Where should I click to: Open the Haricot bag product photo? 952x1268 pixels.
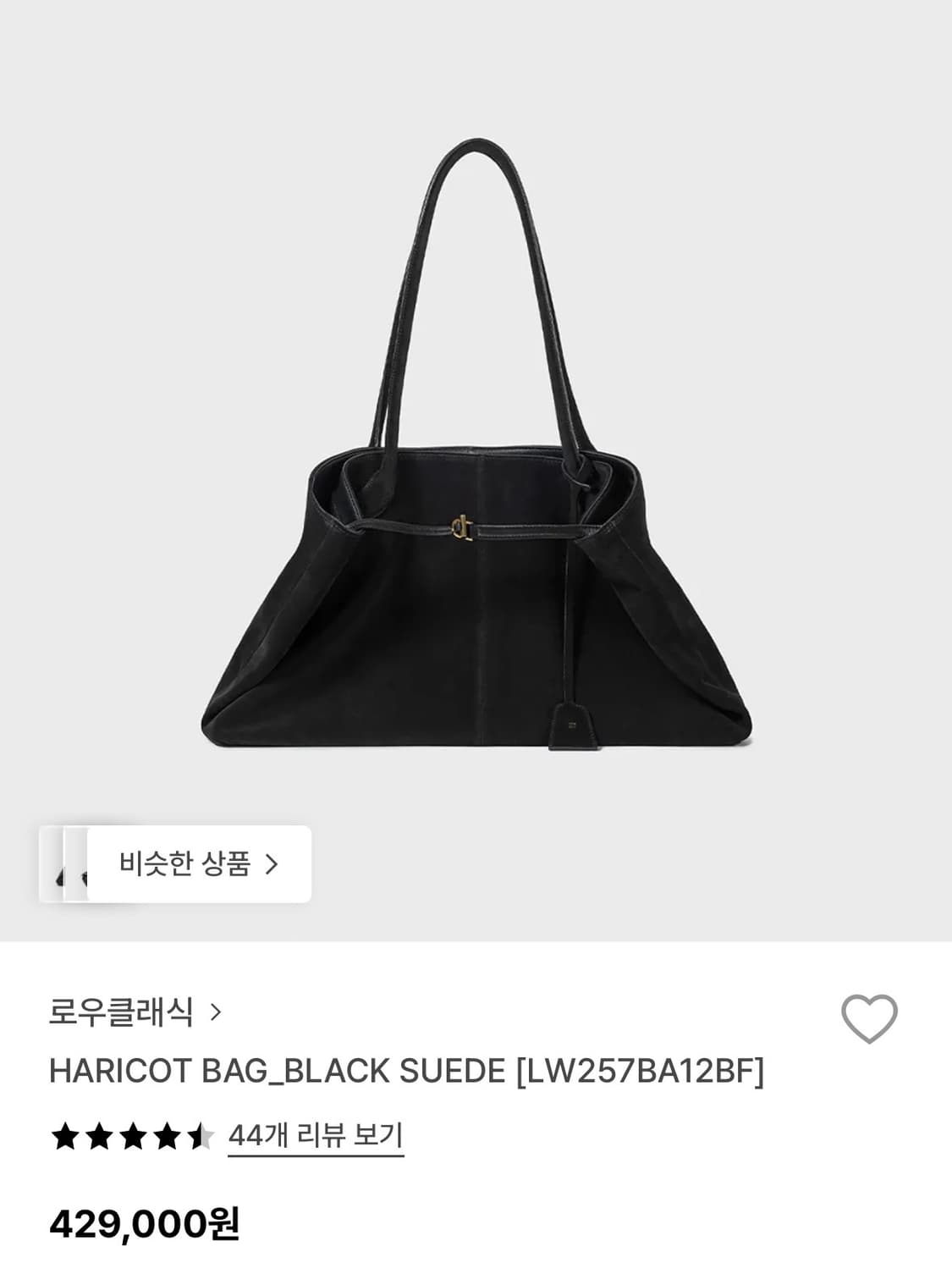point(476,449)
